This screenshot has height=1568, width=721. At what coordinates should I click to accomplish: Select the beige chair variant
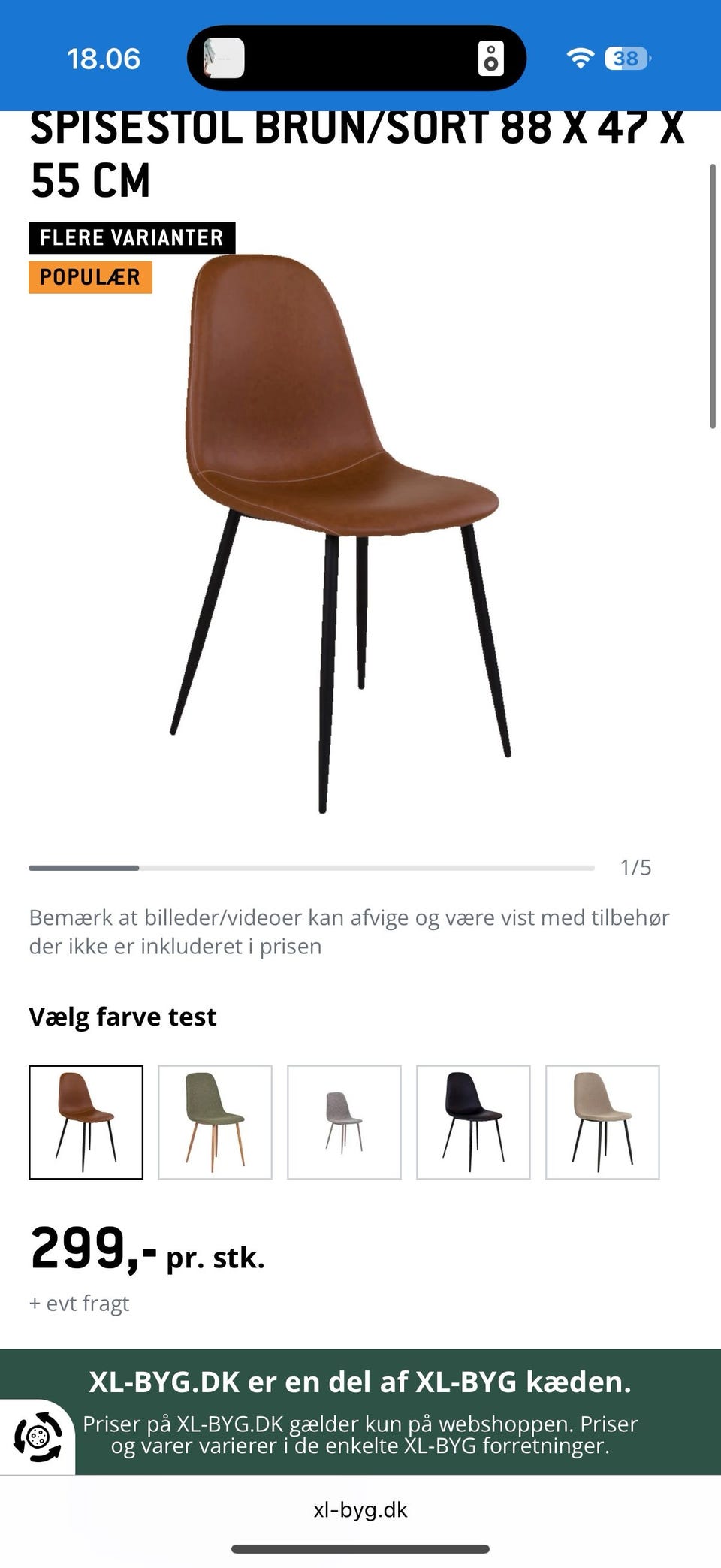point(600,1120)
